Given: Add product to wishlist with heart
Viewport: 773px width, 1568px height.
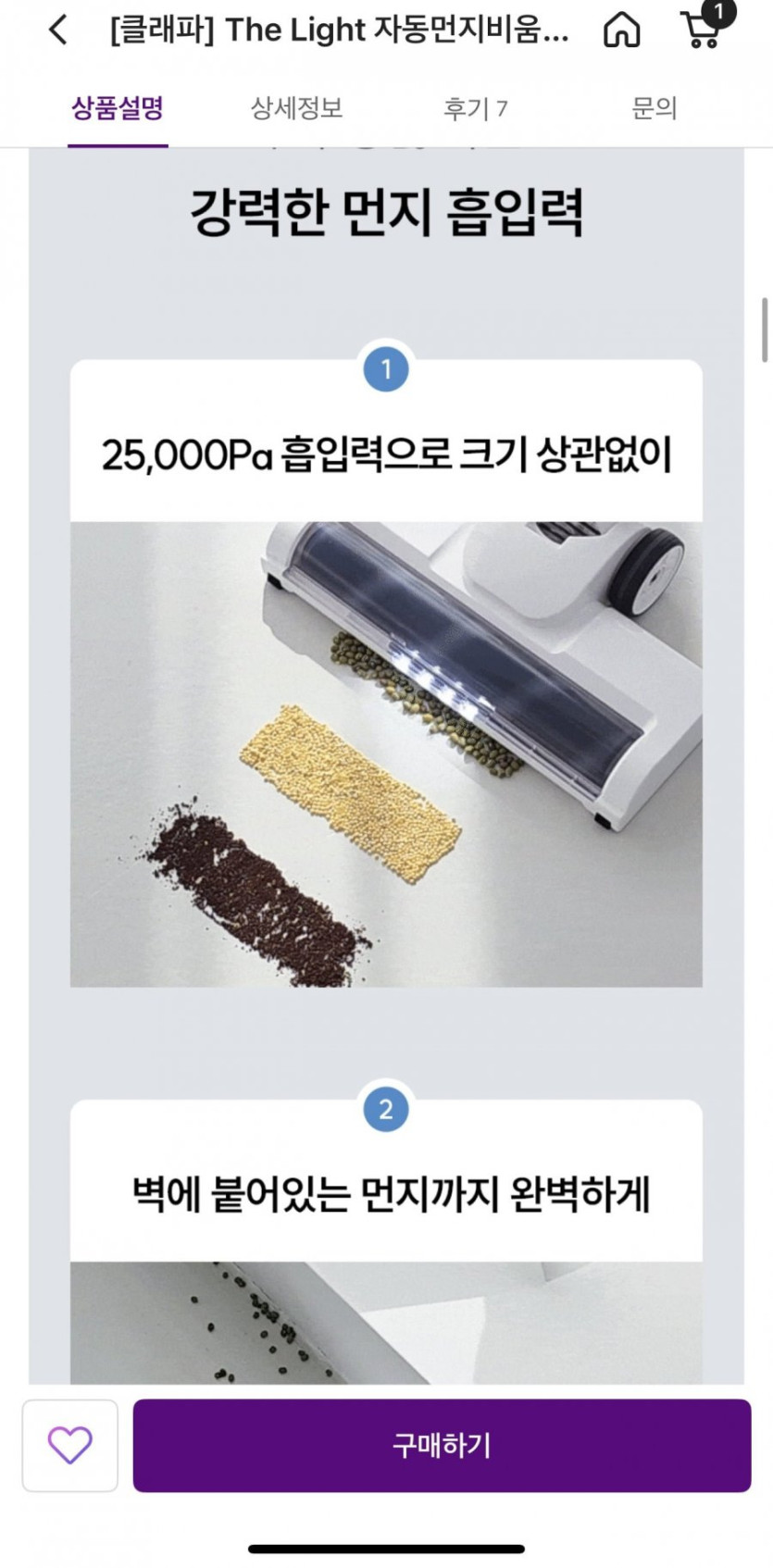Looking at the screenshot, I should [x=70, y=1445].
